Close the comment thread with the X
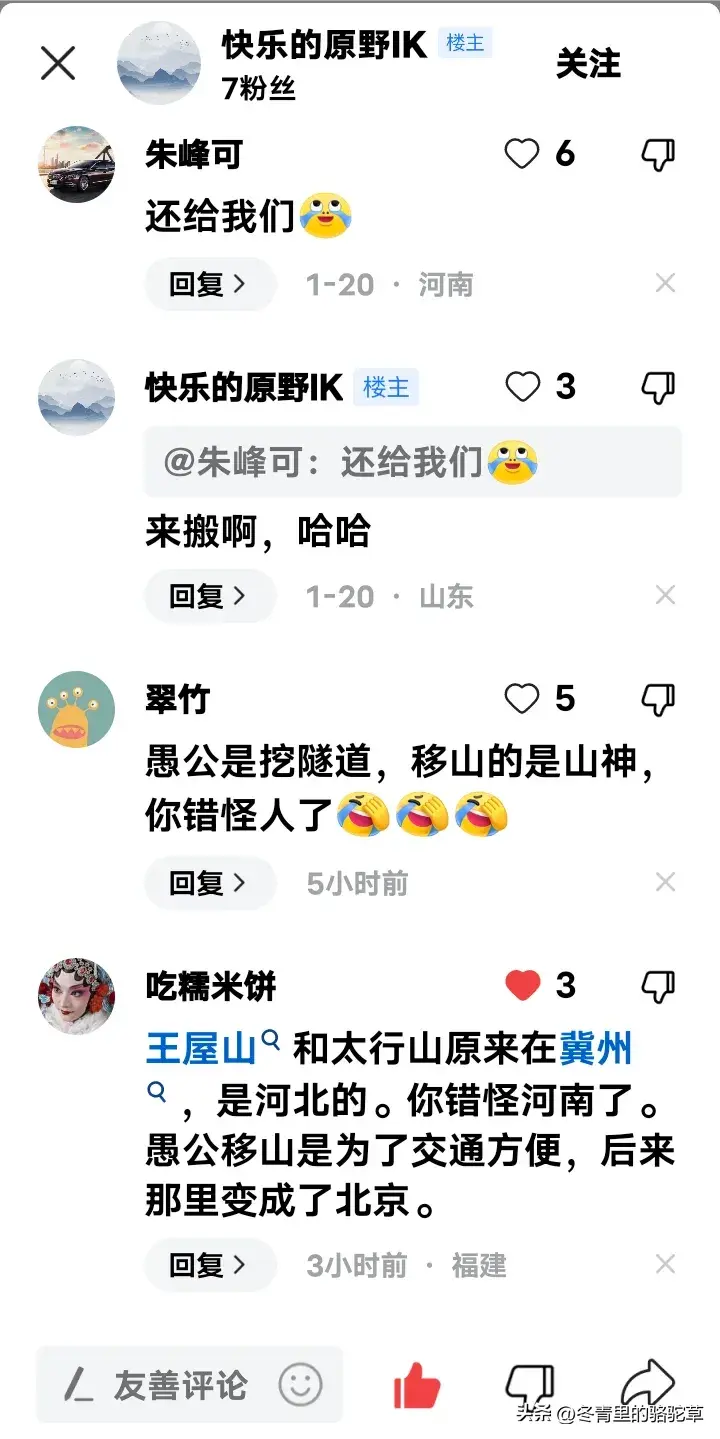 click(58, 64)
